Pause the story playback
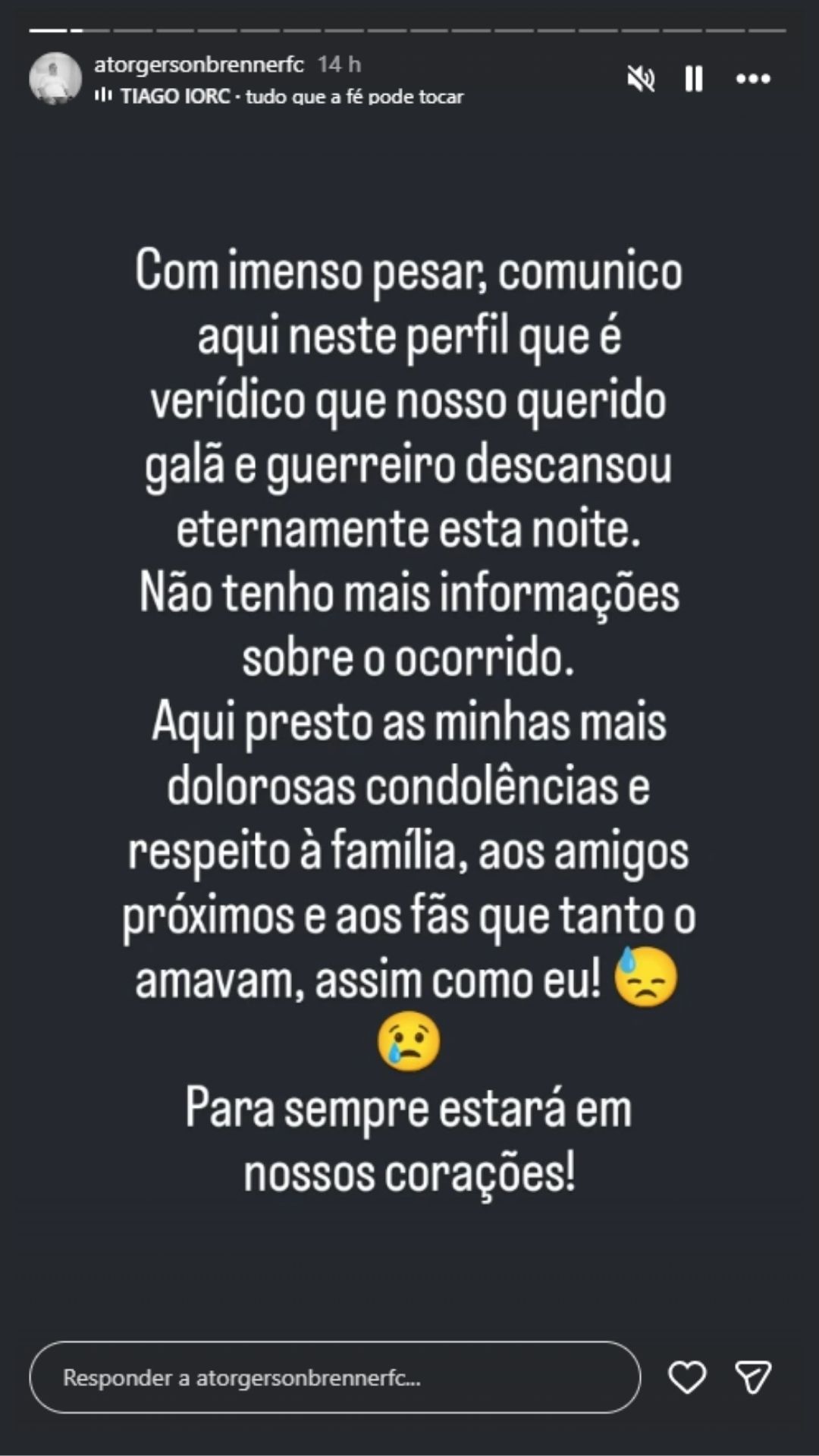The height and width of the screenshot is (1456, 819). (x=694, y=79)
